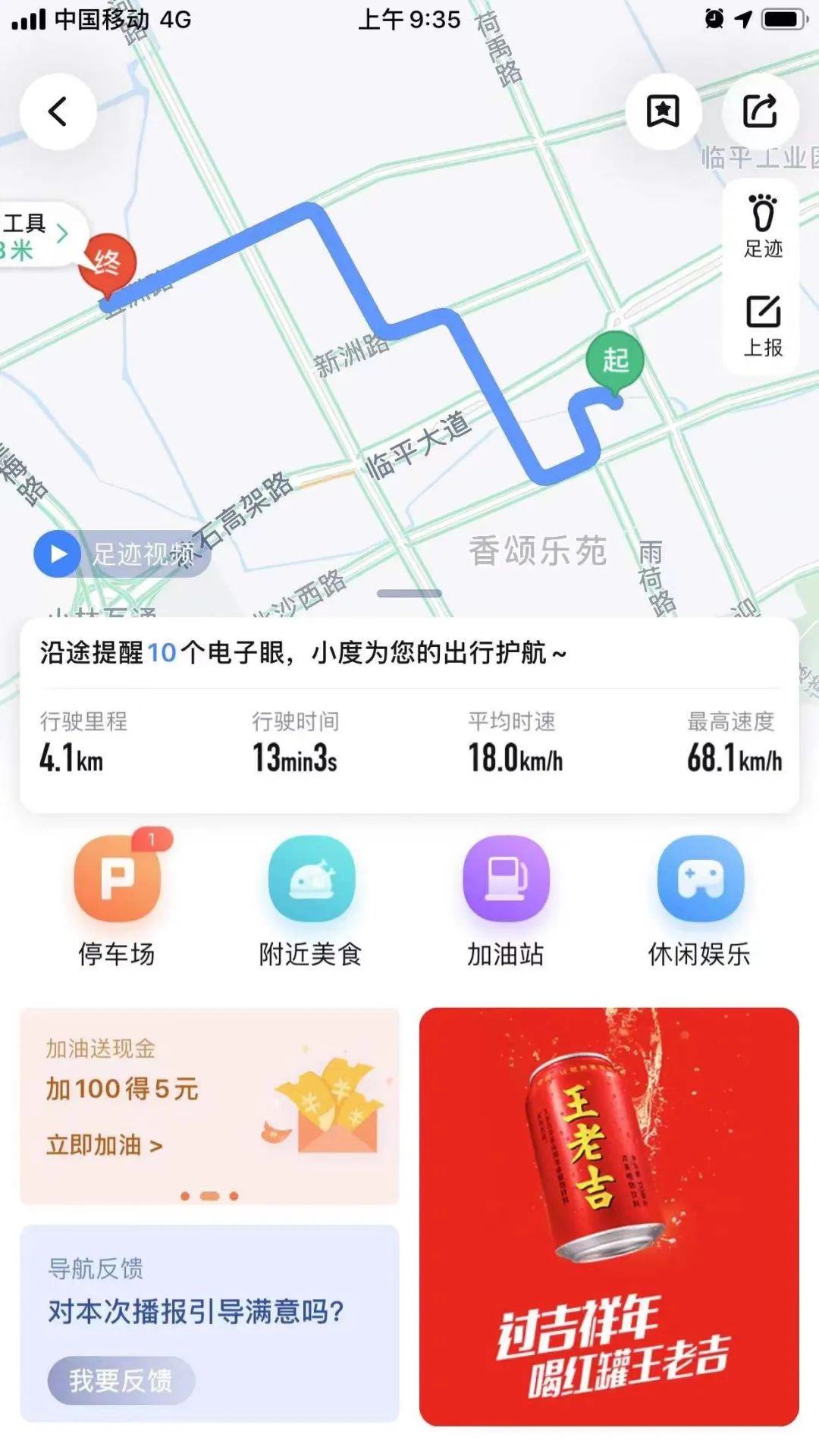Tap 上报 to report an issue
Image resolution: width=819 pixels, height=1456 pixels.
[762, 326]
